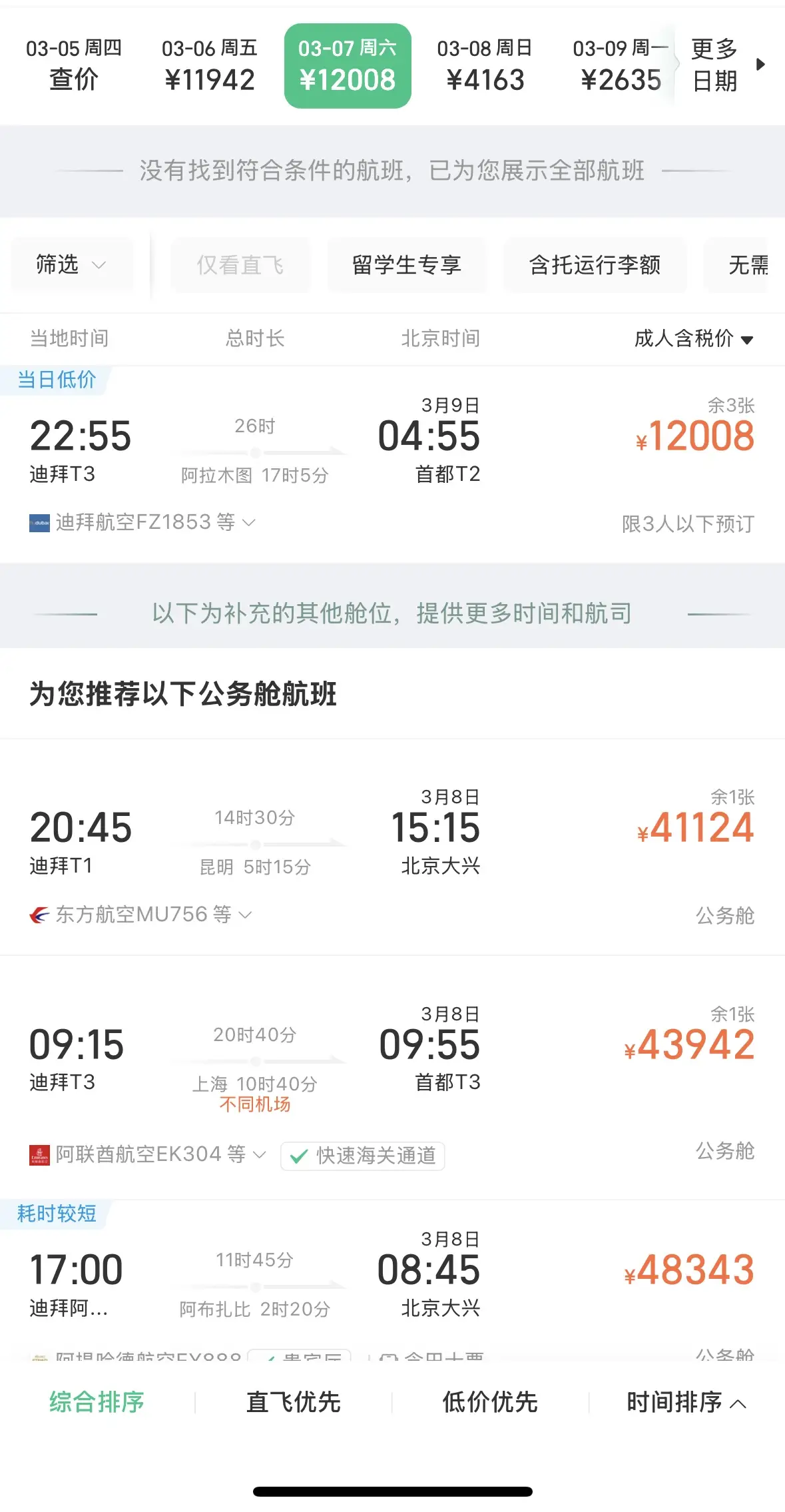Tap the ¥12008 flight card to view details
This screenshot has width=785, height=1512.
click(x=393, y=446)
